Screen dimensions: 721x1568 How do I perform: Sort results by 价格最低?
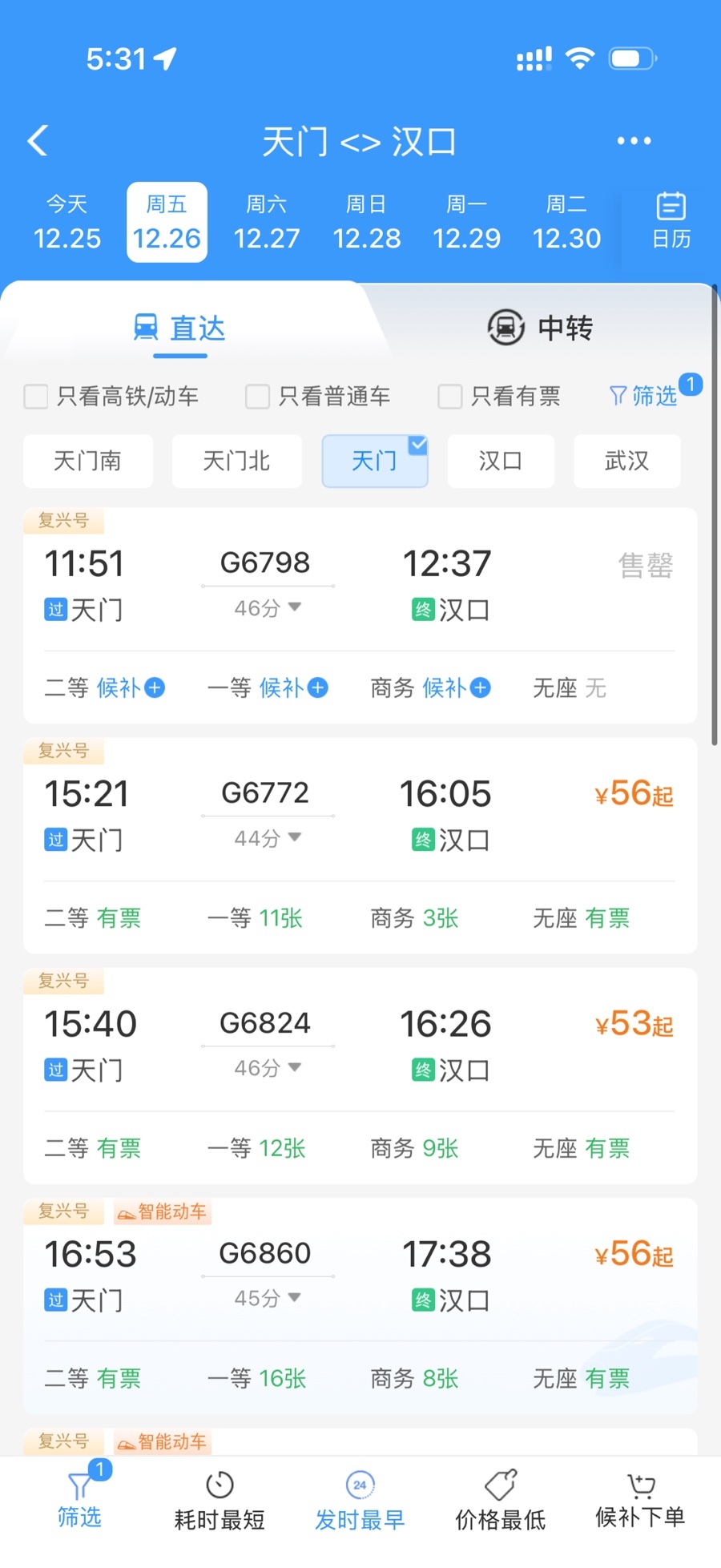500,1501
